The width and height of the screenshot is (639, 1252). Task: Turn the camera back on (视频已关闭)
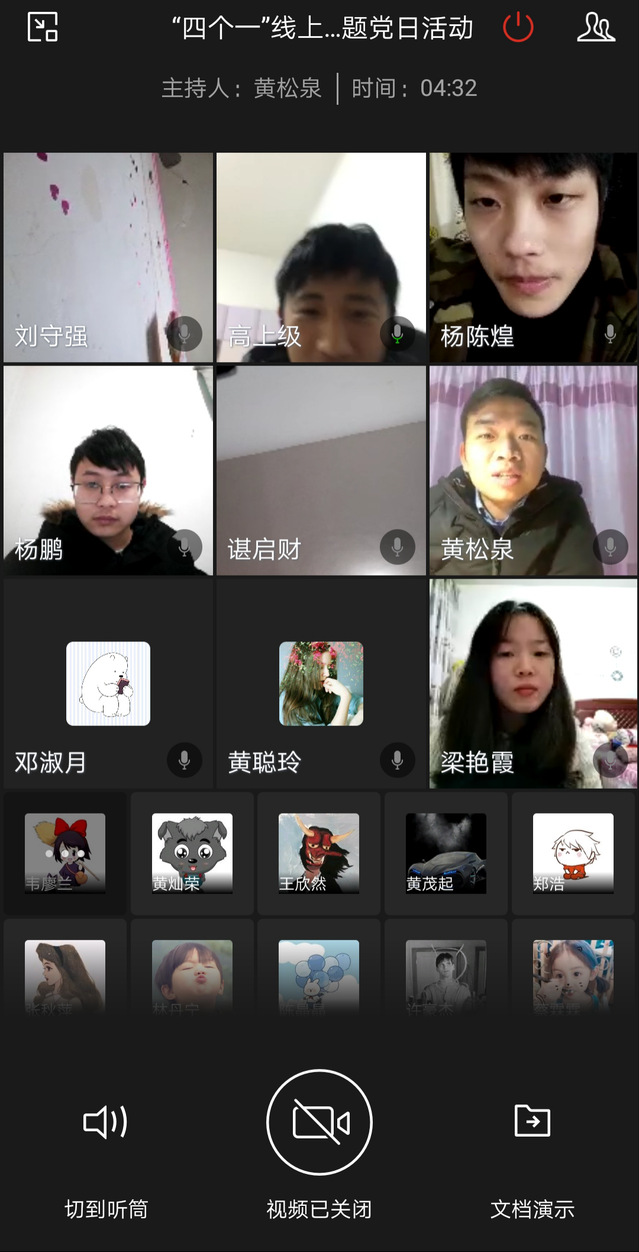[x=319, y=1123]
